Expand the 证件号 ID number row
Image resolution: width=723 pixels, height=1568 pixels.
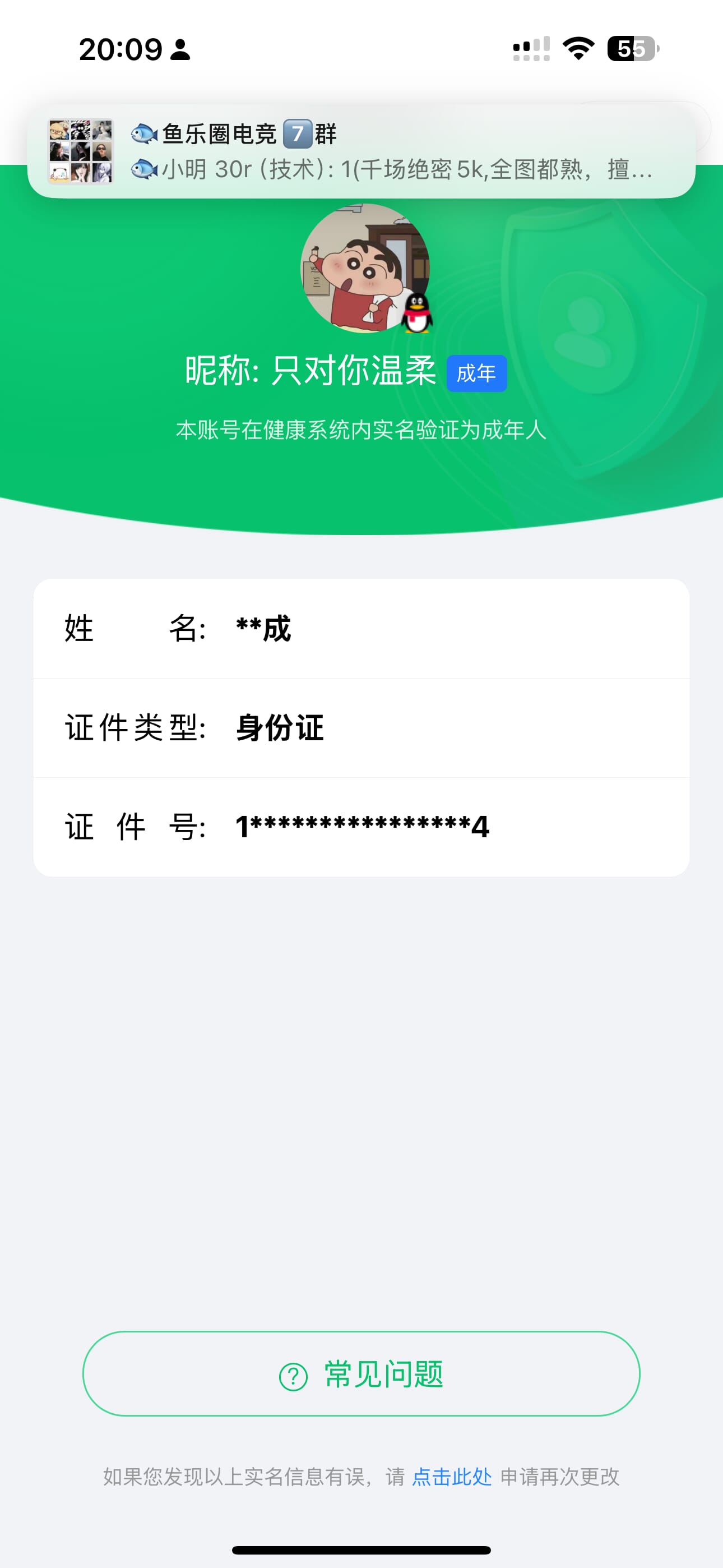pos(361,827)
